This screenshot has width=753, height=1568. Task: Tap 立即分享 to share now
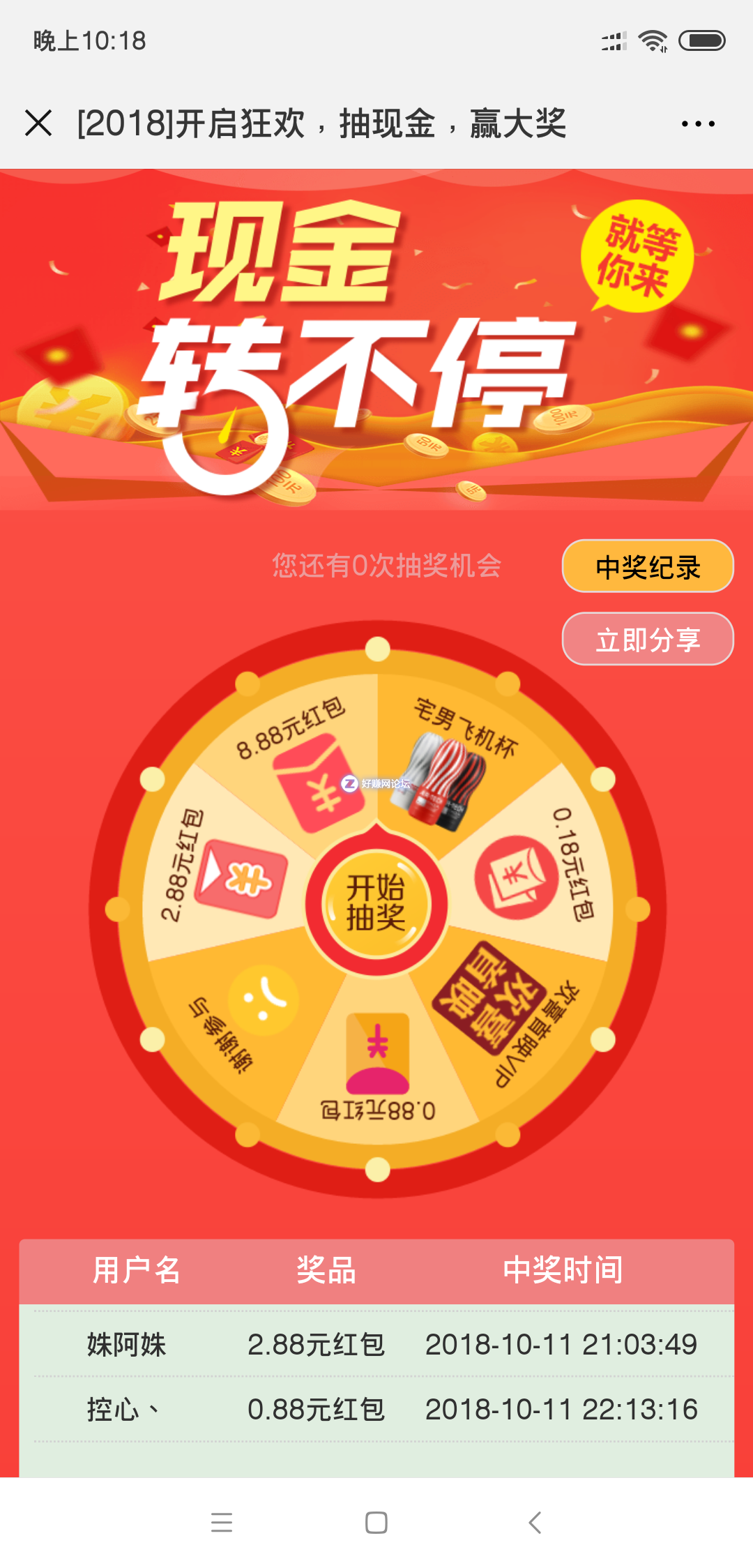point(648,639)
